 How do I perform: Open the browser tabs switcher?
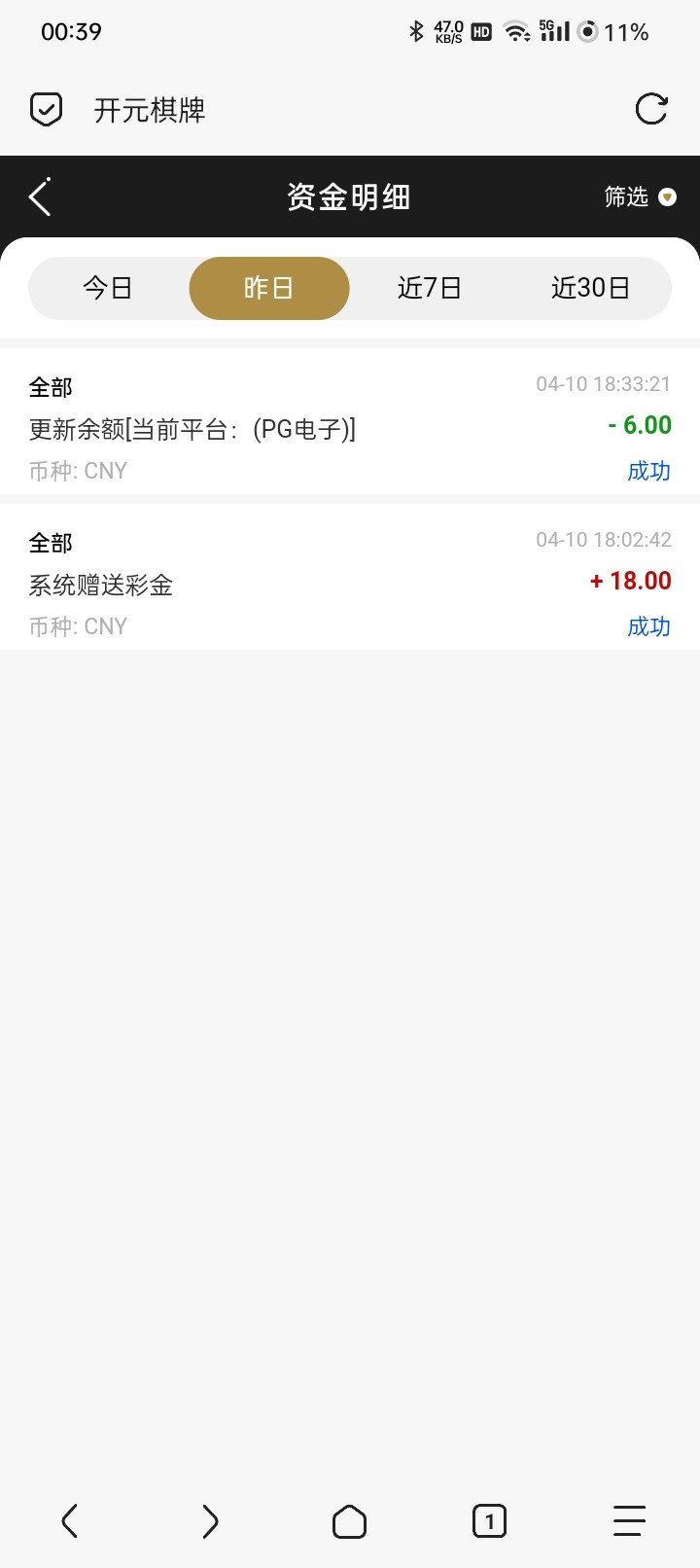[489, 1521]
